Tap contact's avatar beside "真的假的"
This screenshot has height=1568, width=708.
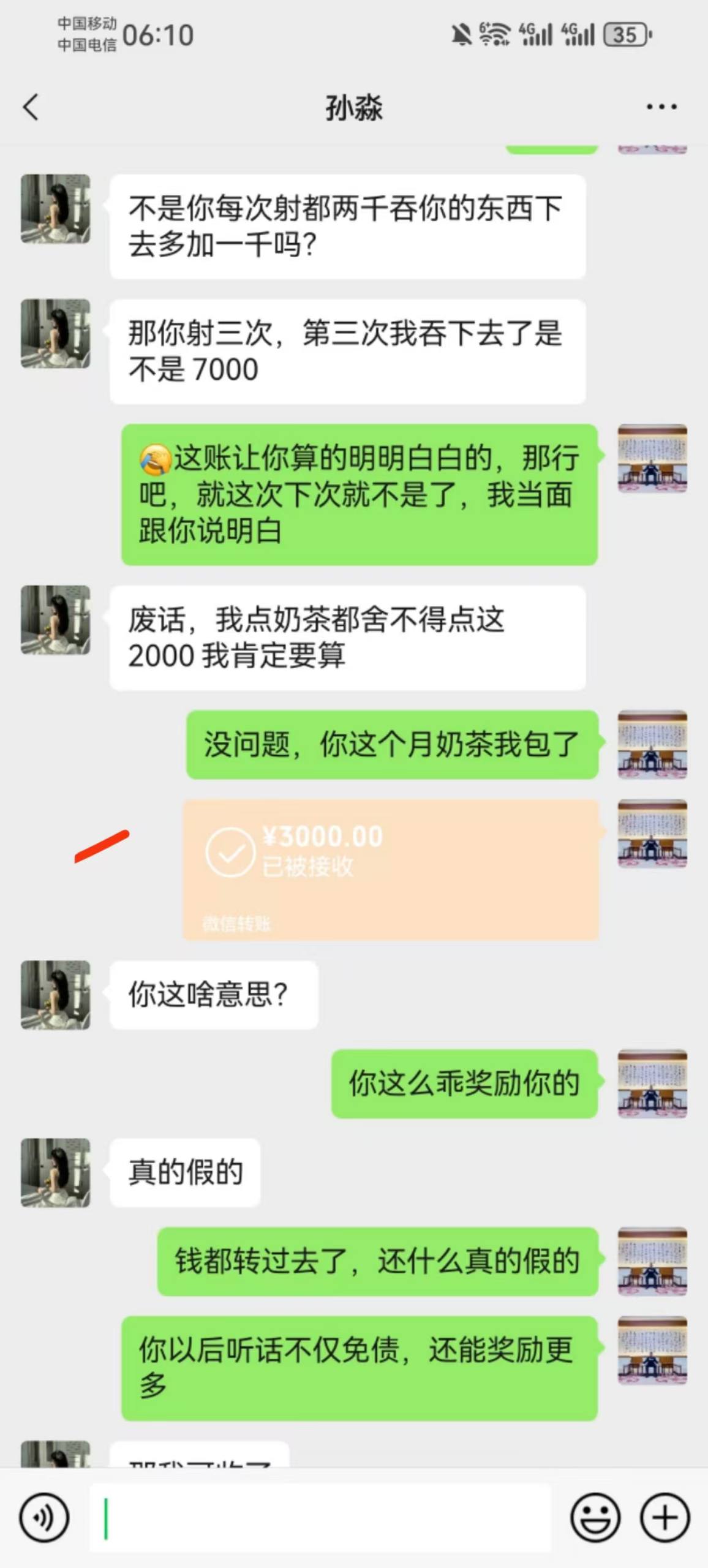pos(56,1172)
